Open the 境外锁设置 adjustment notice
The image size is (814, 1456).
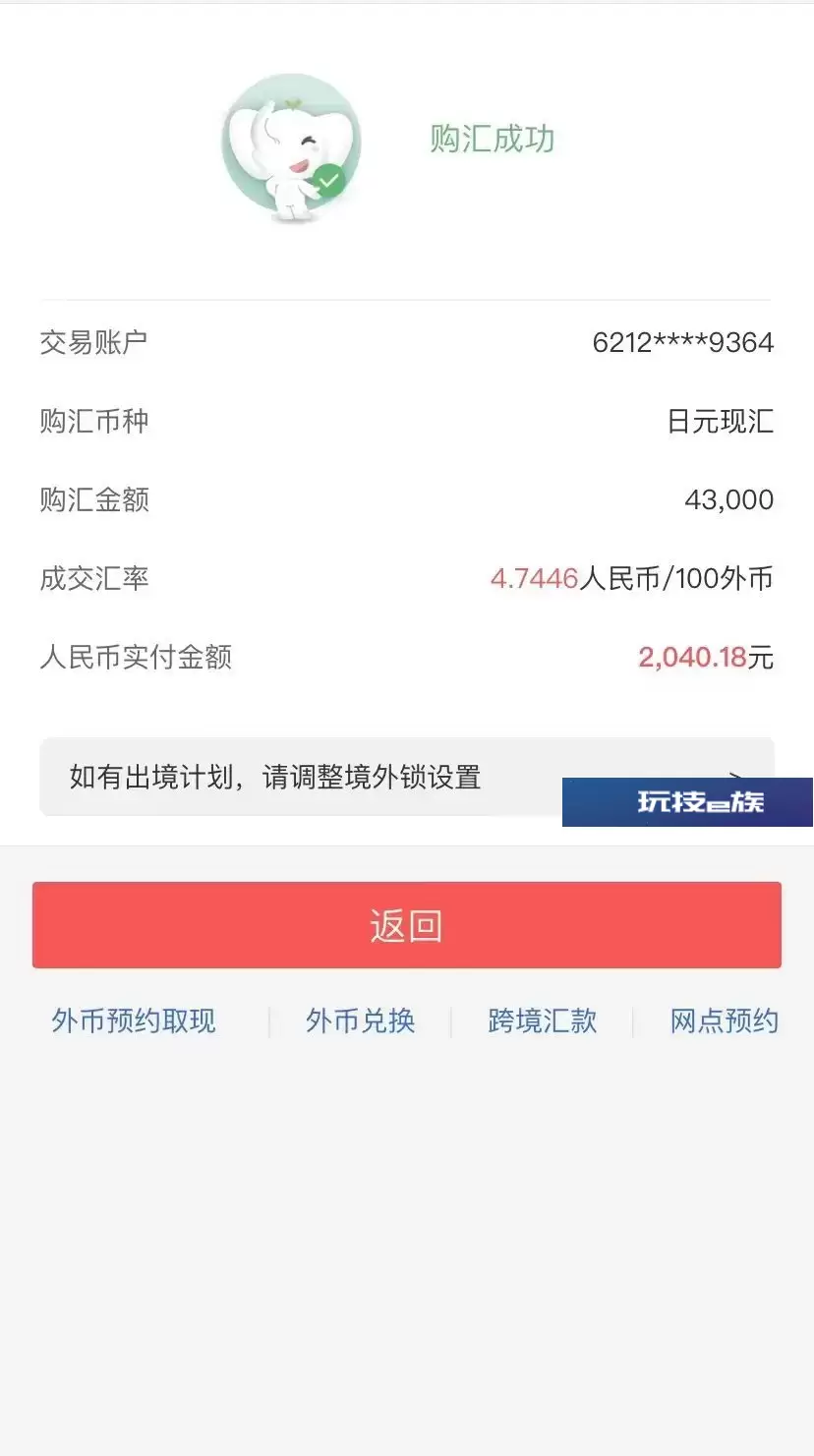pos(407,777)
